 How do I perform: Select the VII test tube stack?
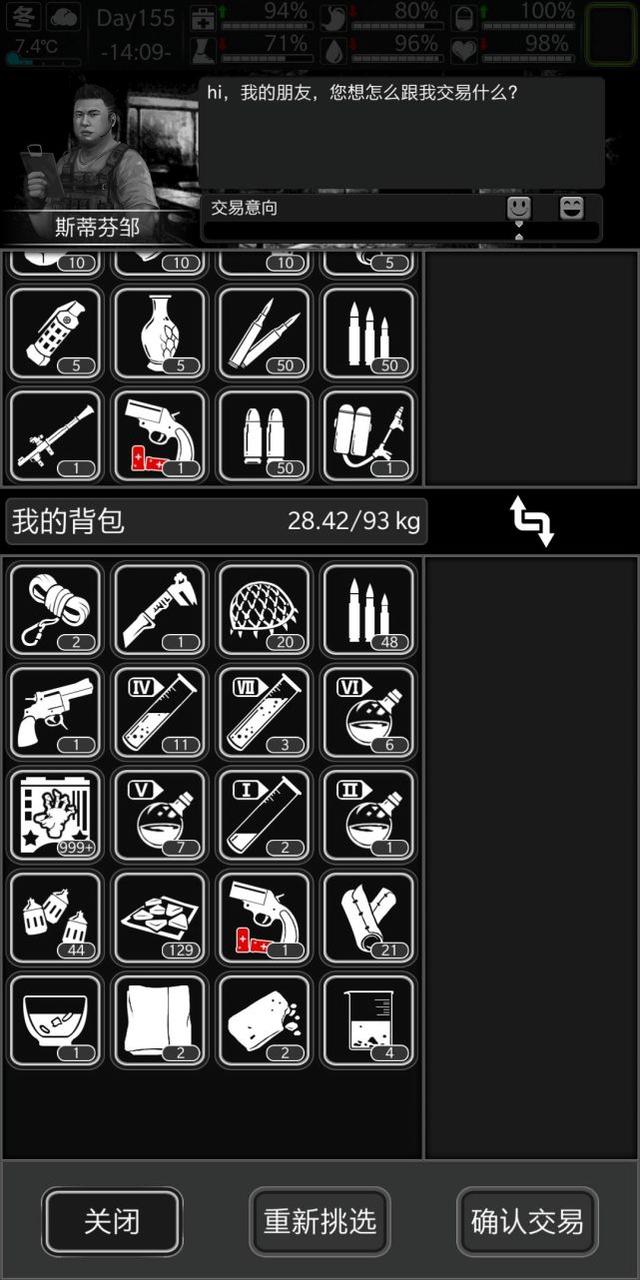(x=264, y=713)
